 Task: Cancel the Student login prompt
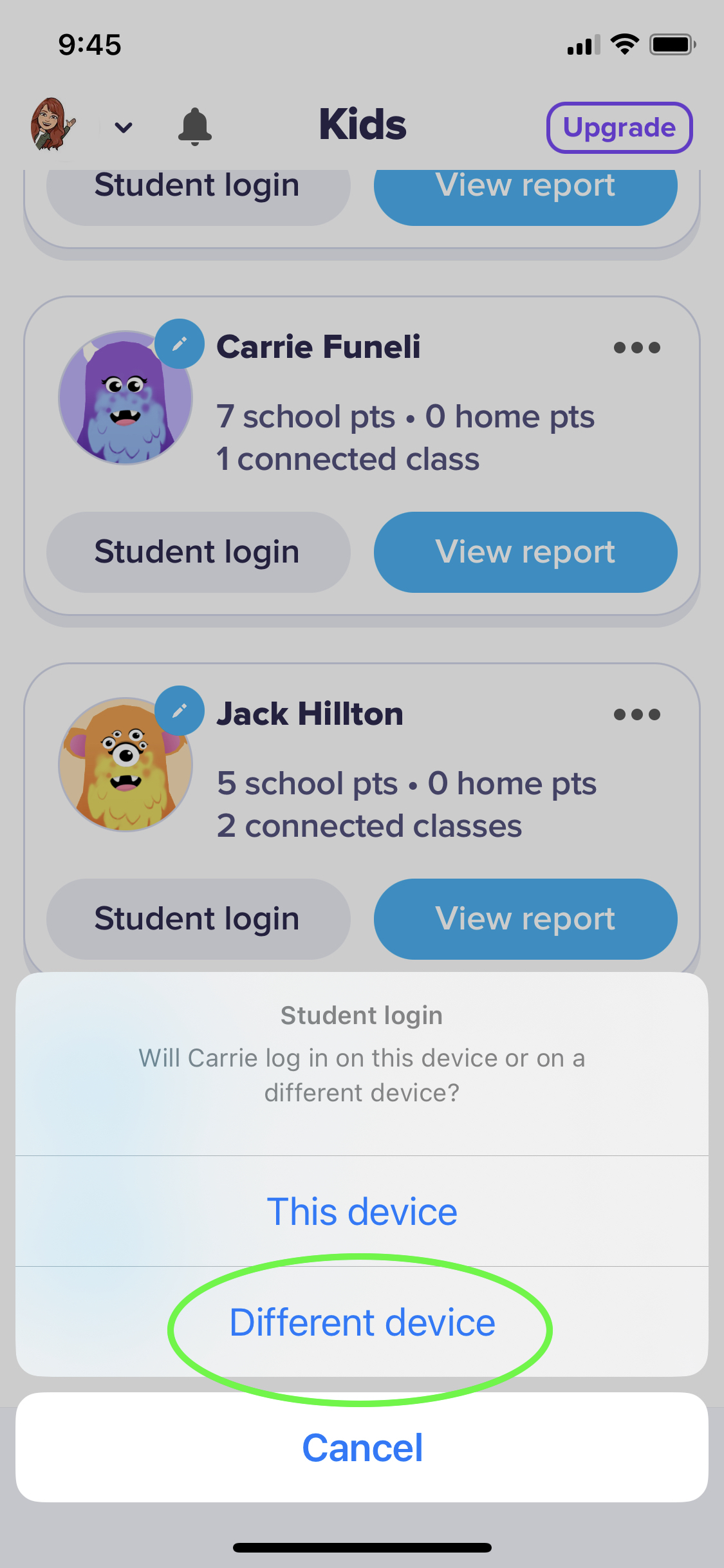tap(362, 1448)
